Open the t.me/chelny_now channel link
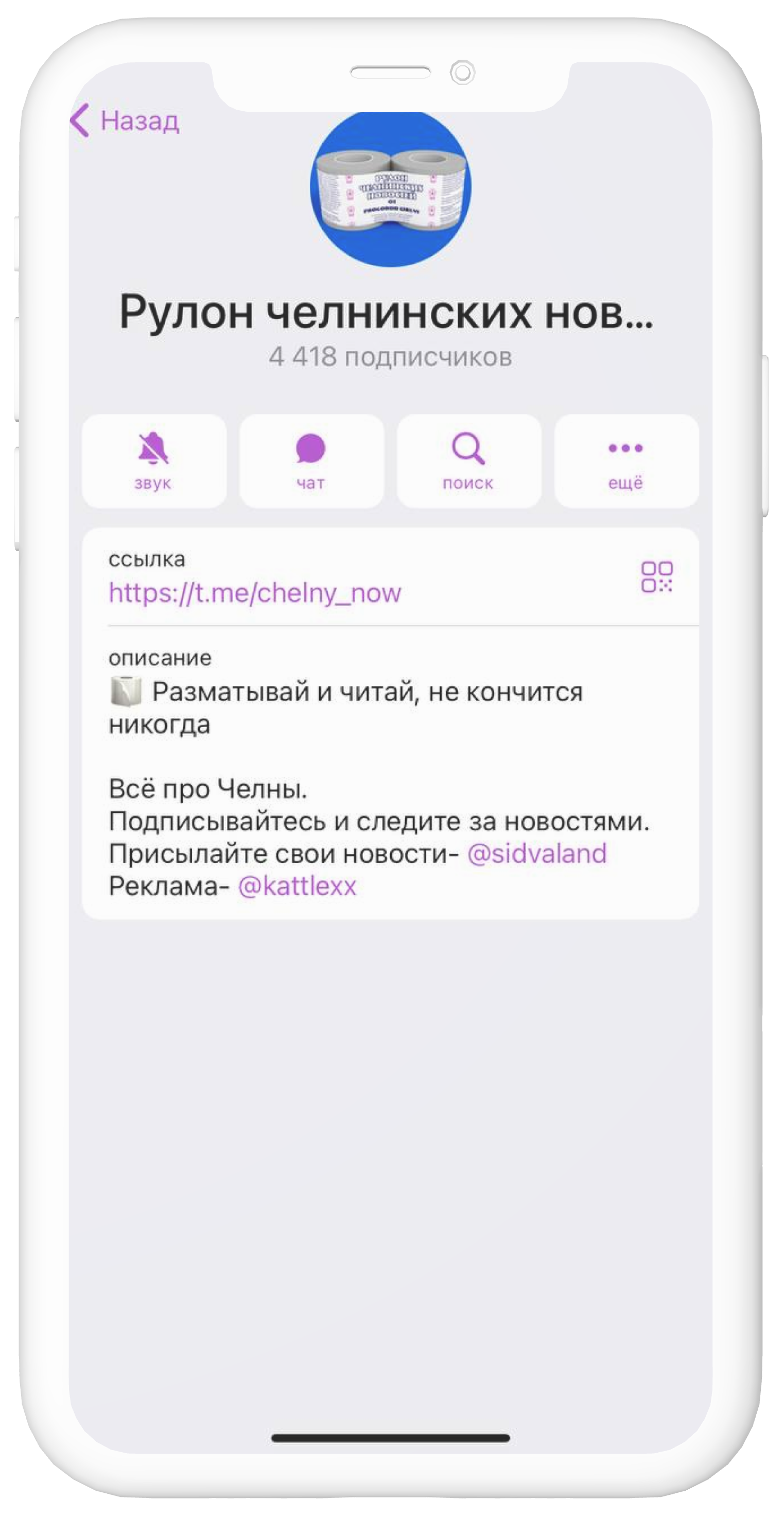Screen dimensions: 784x1516 click(255, 593)
